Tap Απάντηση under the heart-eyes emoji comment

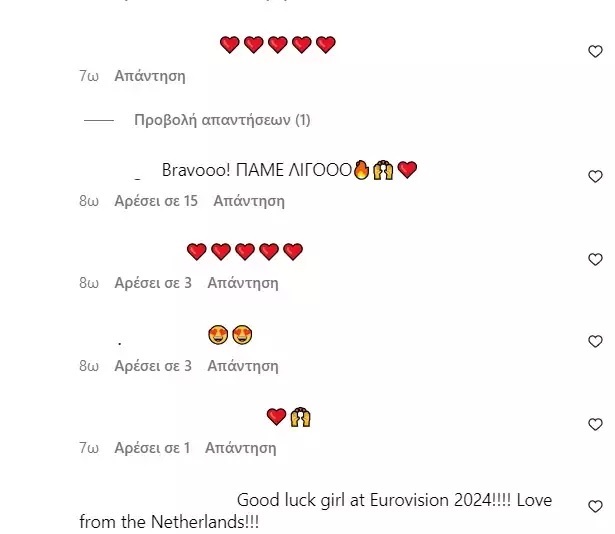coord(242,366)
